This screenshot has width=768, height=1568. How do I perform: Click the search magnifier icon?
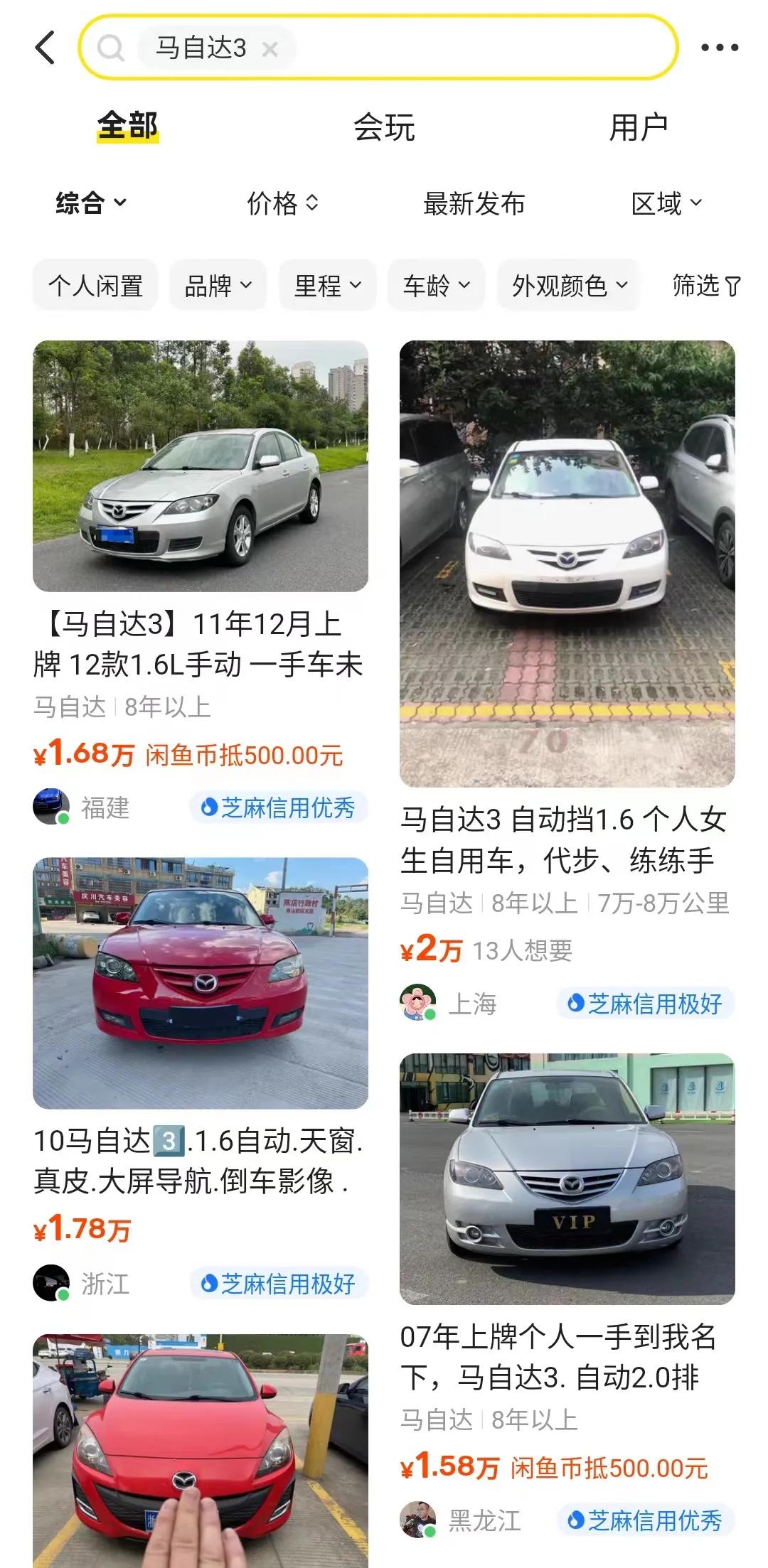click(x=110, y=48)
